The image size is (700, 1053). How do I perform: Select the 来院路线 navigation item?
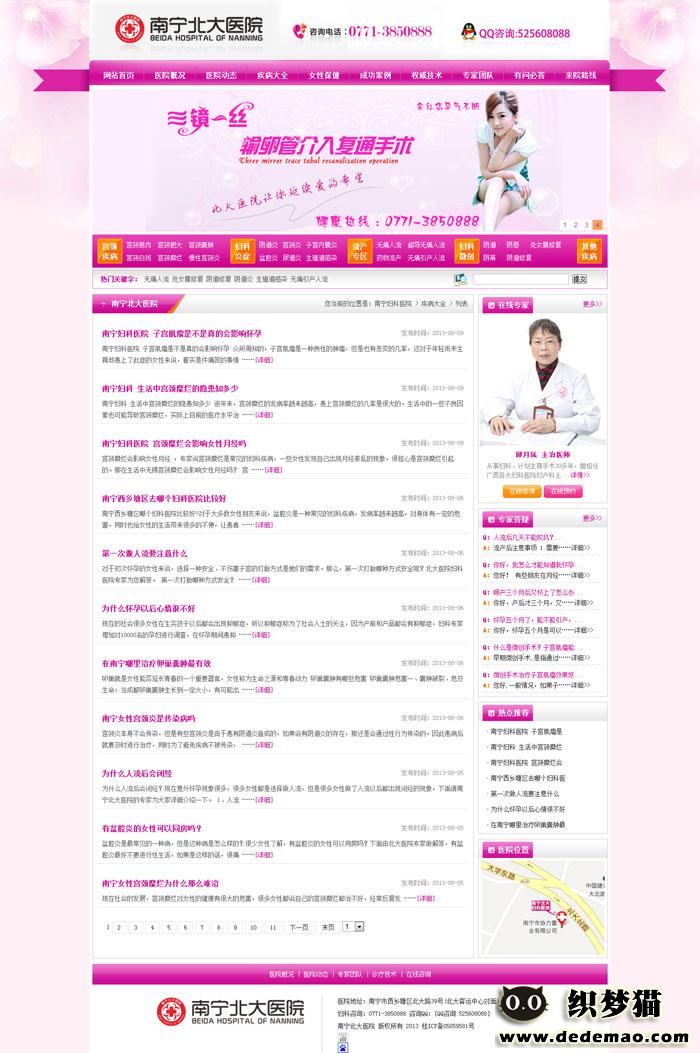click(x=580, y=75)
